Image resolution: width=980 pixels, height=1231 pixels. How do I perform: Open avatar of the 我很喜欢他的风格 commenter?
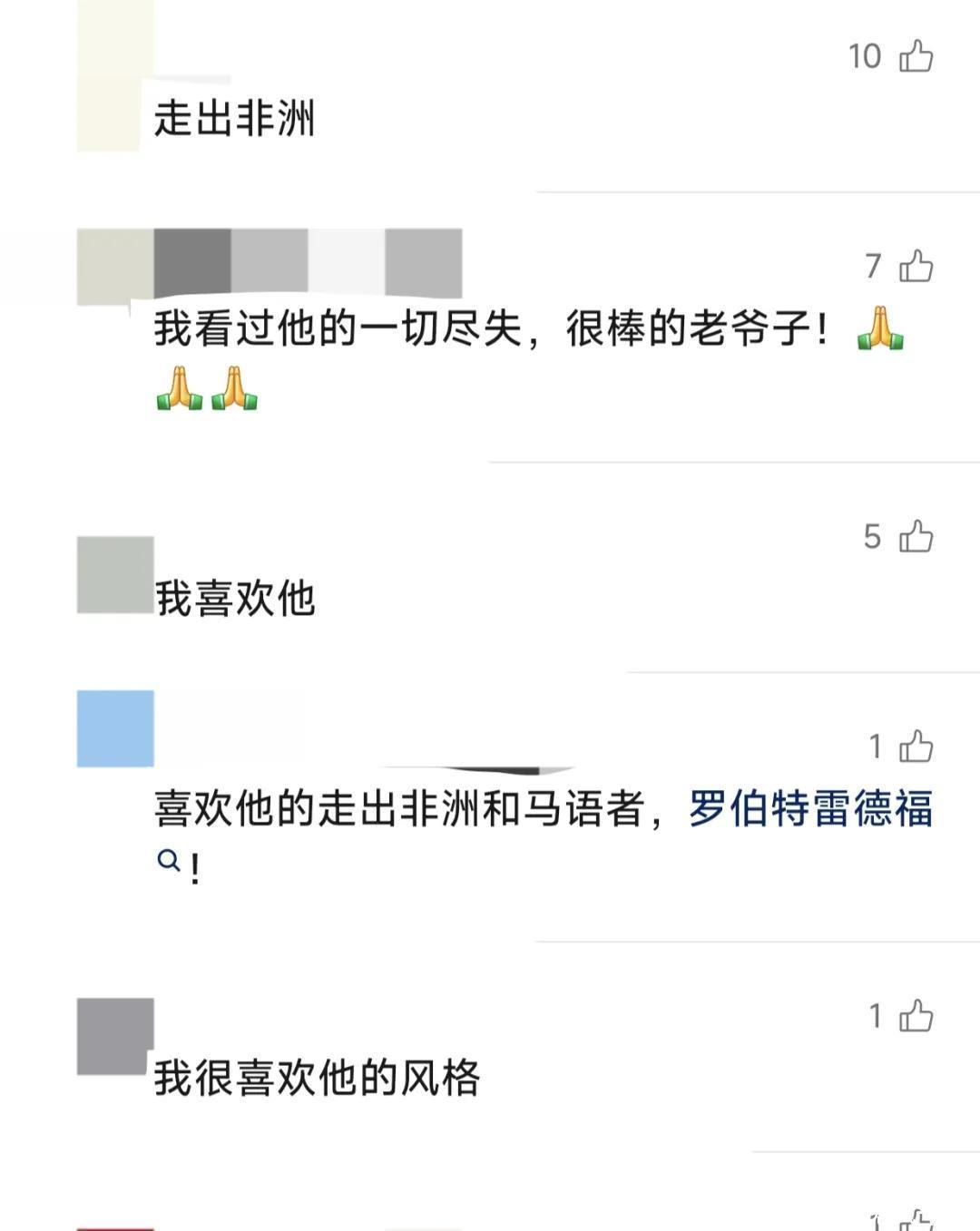(115, 1036)
